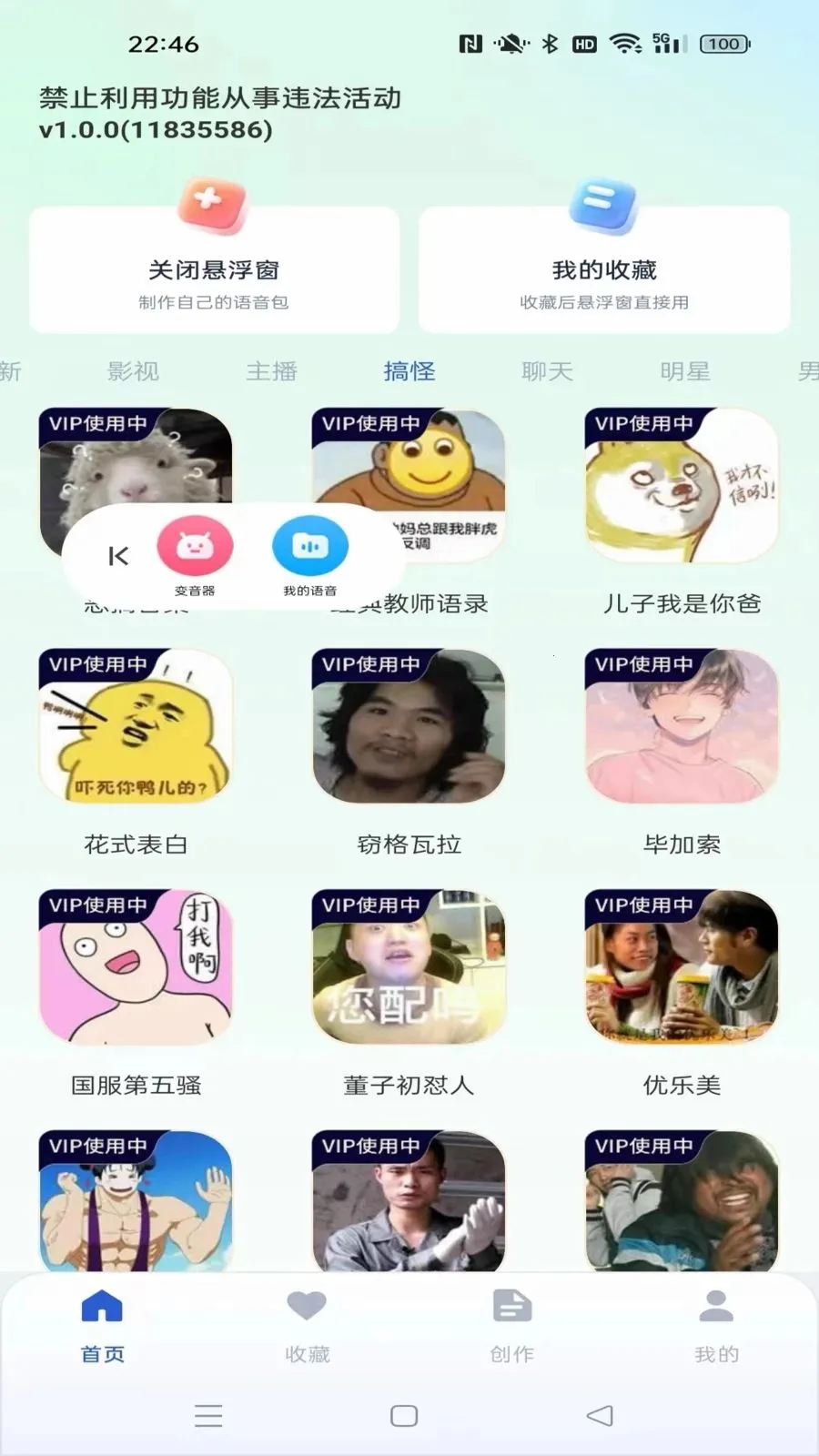Viewport: 819px width, 1456px height.
Task: Open the 我的 profile tab
Action: pos(716,1326)
